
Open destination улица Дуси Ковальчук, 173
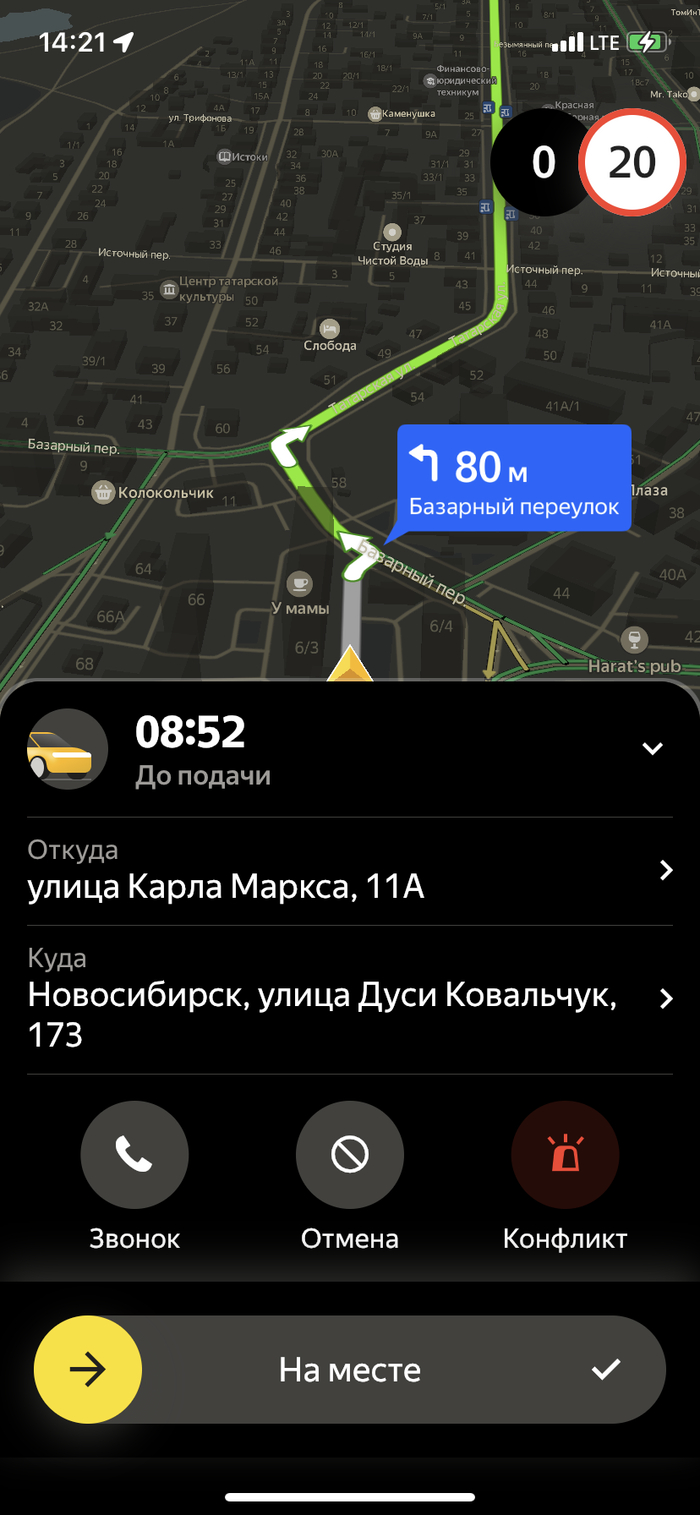click(x=350, y=998)
